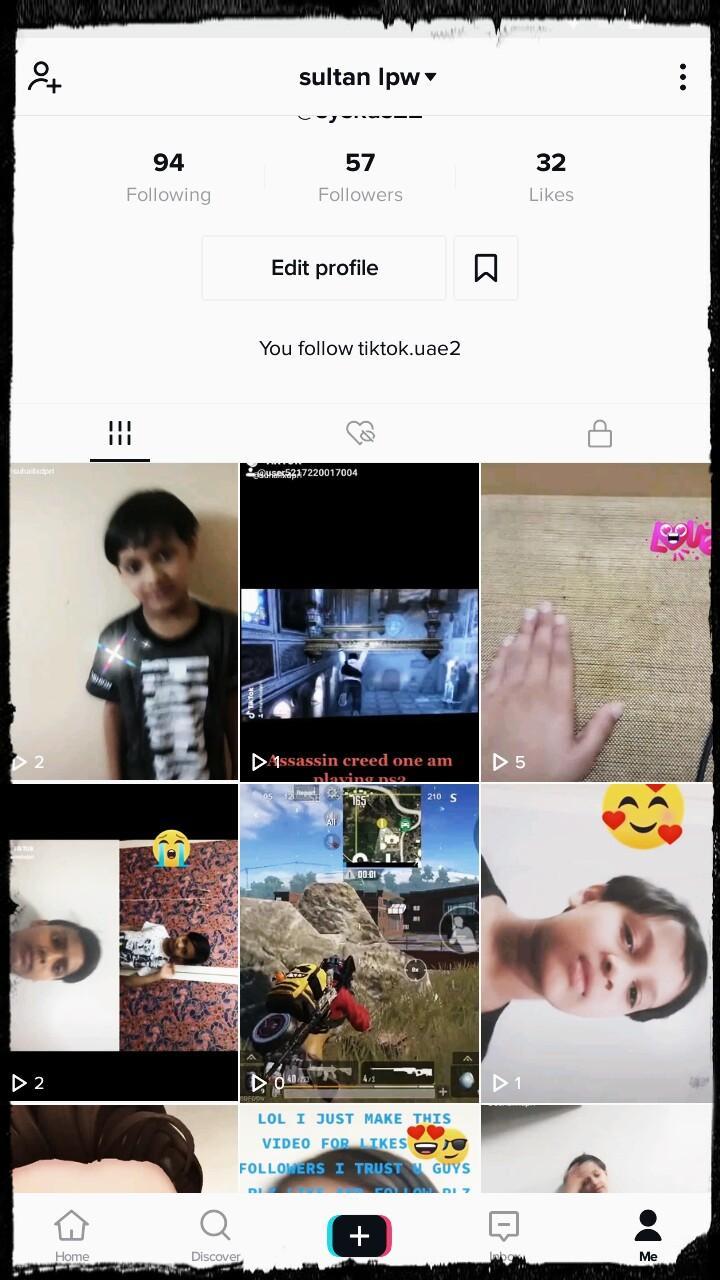
Task: Switch to the liked videos tab
Action: click(360, 433)
